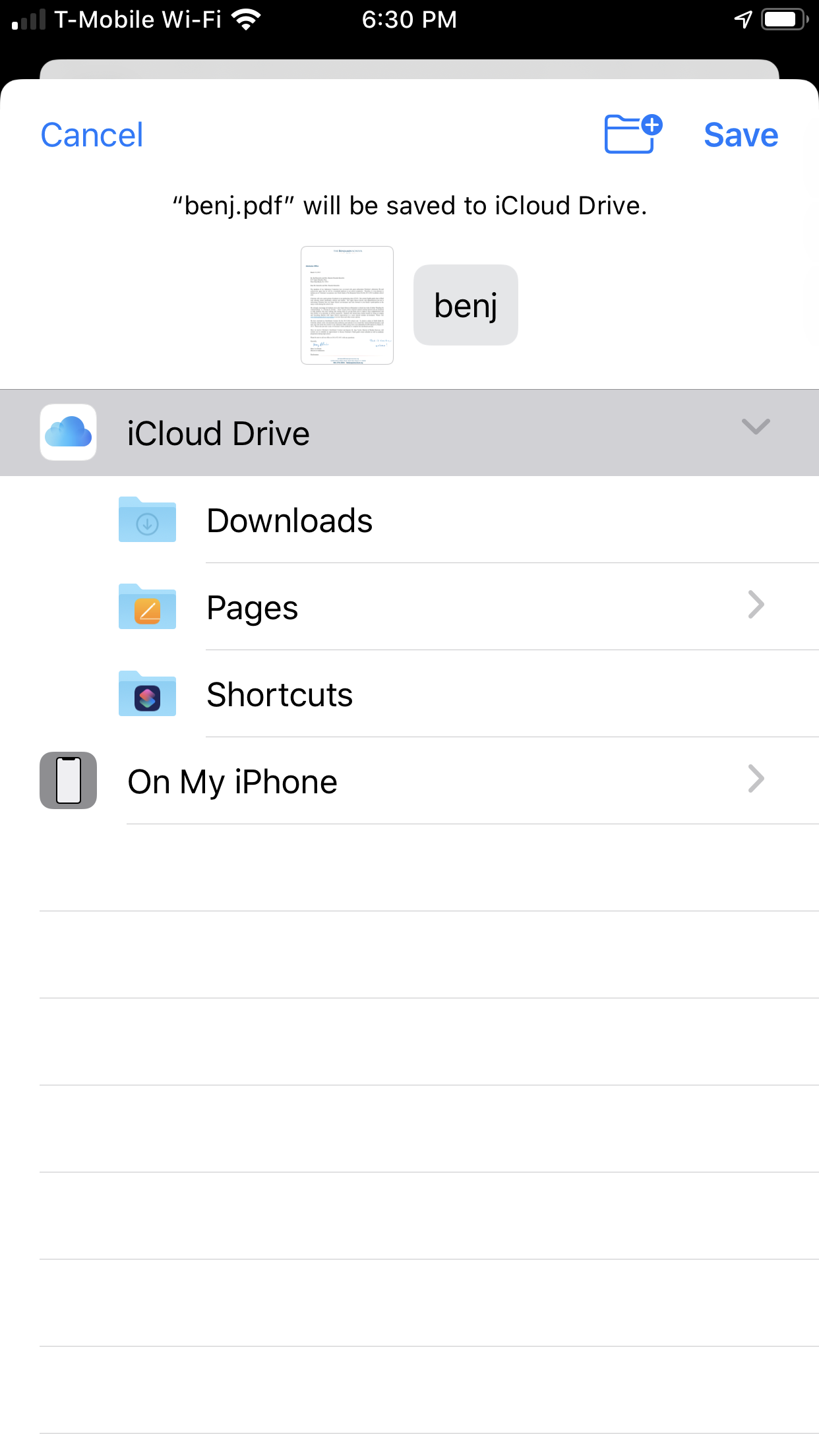The height and width of the screenshot is (1456, 819).
Task: Save benj.pdf to iCloud Drive
Action: pyautogui.click(x=741, y=135)
